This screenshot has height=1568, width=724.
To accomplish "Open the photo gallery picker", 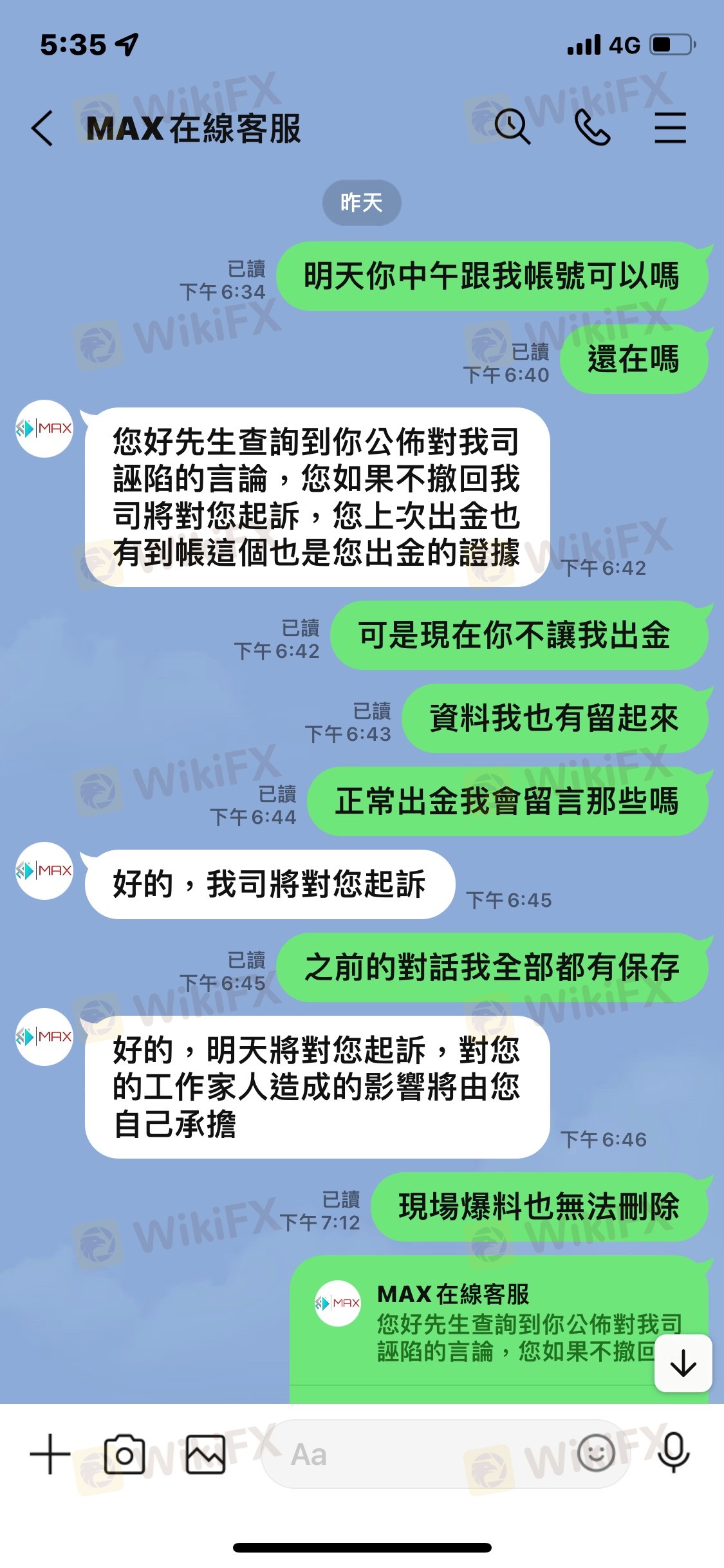I will [205, 1454].
